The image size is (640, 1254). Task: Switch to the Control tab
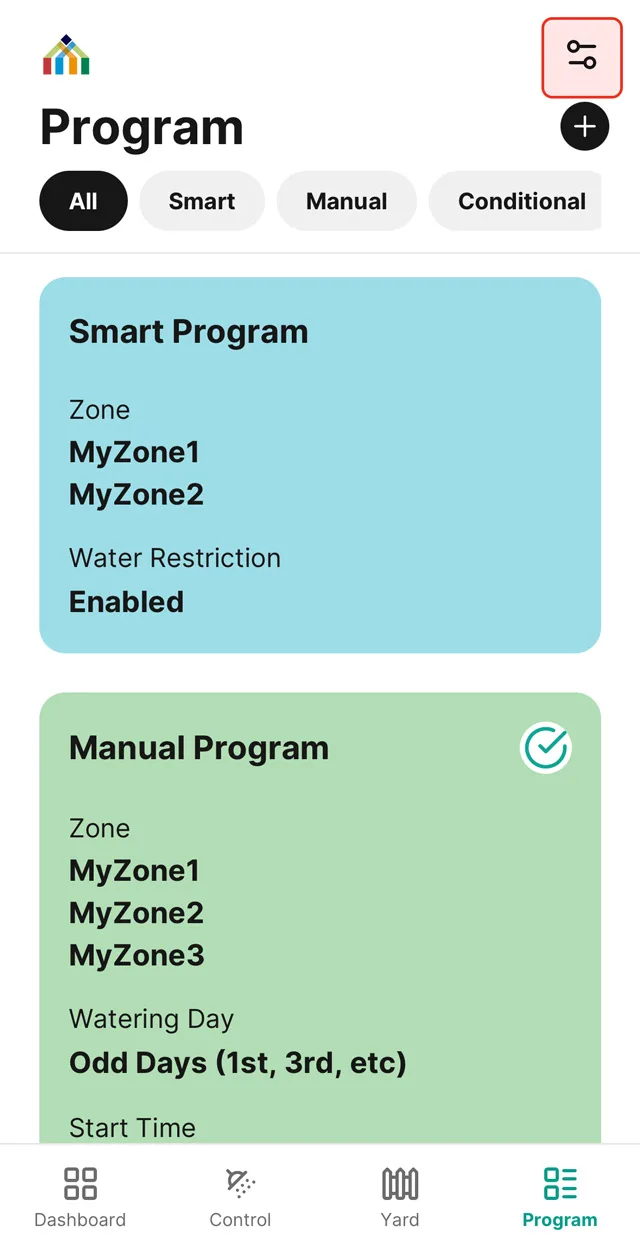pyautogui.click(x=240, y=1197)
